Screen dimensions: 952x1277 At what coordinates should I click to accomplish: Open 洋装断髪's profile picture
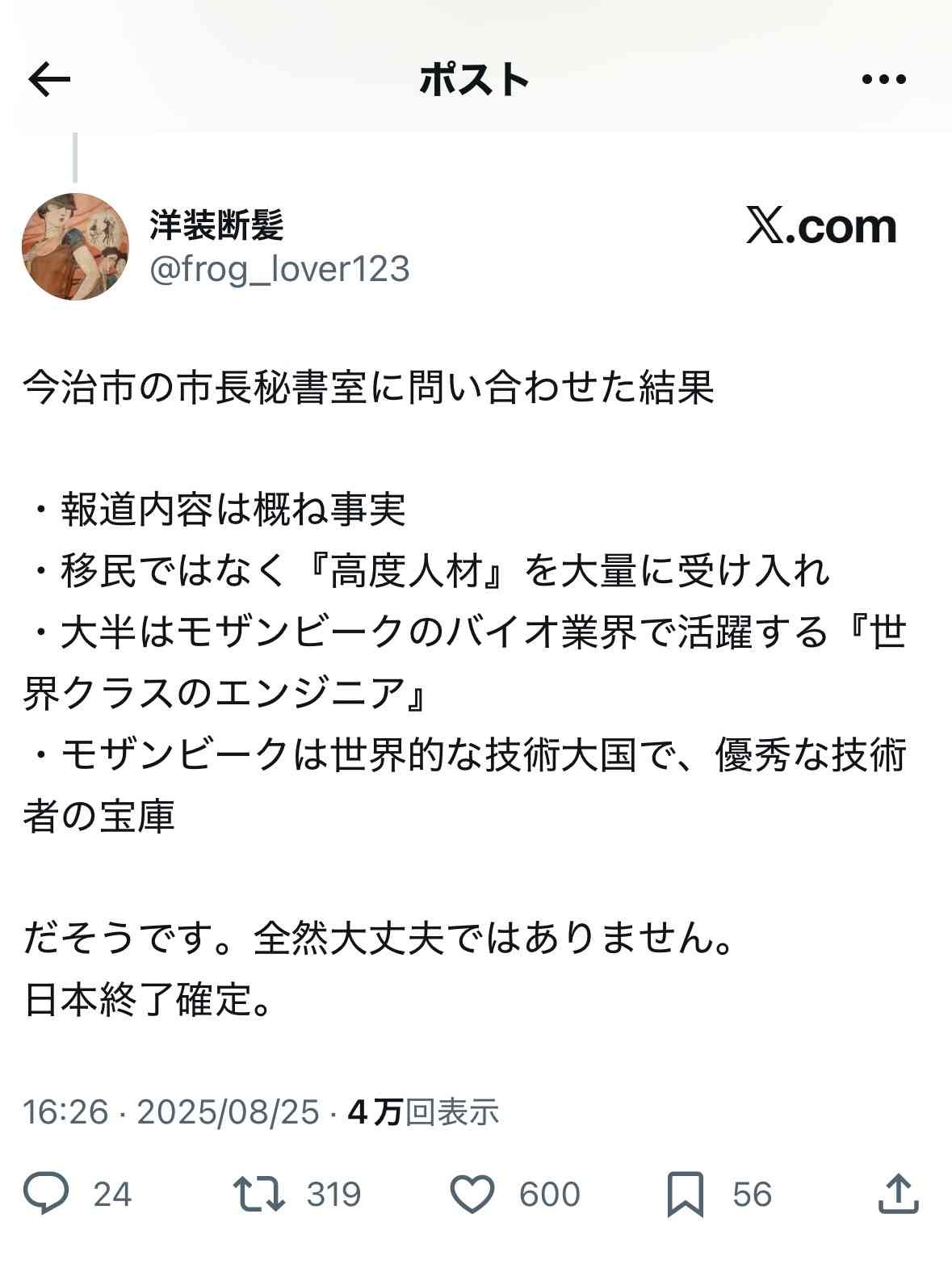click(x=75, y=246)
